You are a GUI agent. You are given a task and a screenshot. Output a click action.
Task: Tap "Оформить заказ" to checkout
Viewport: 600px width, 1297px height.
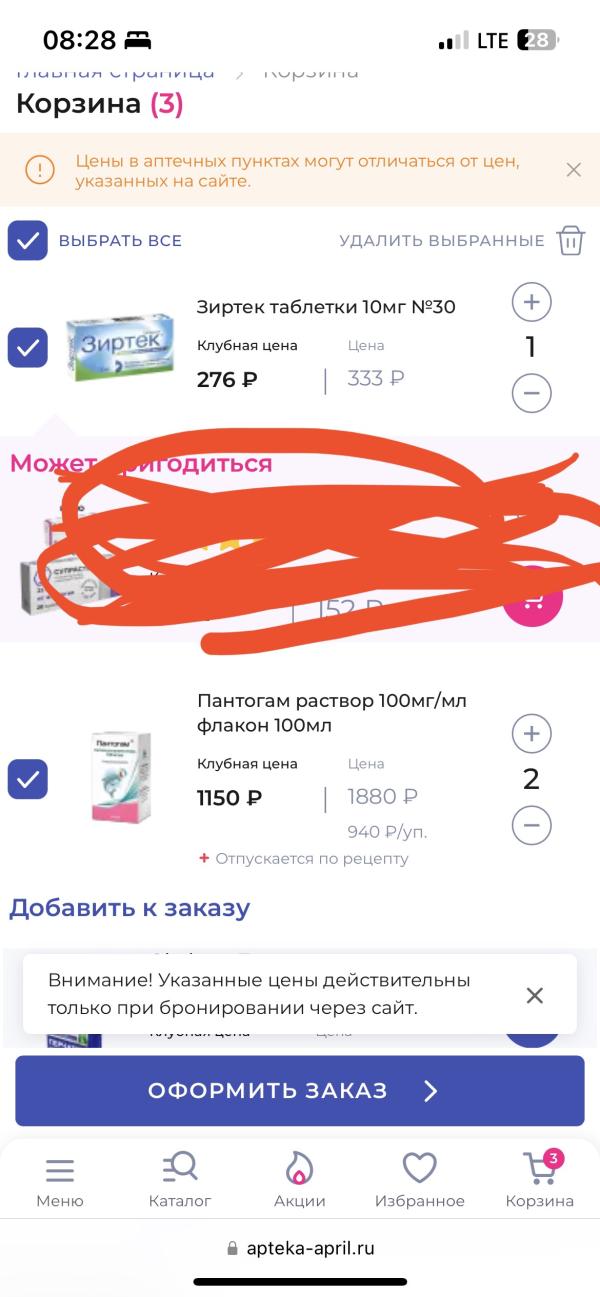(300, 1091)
